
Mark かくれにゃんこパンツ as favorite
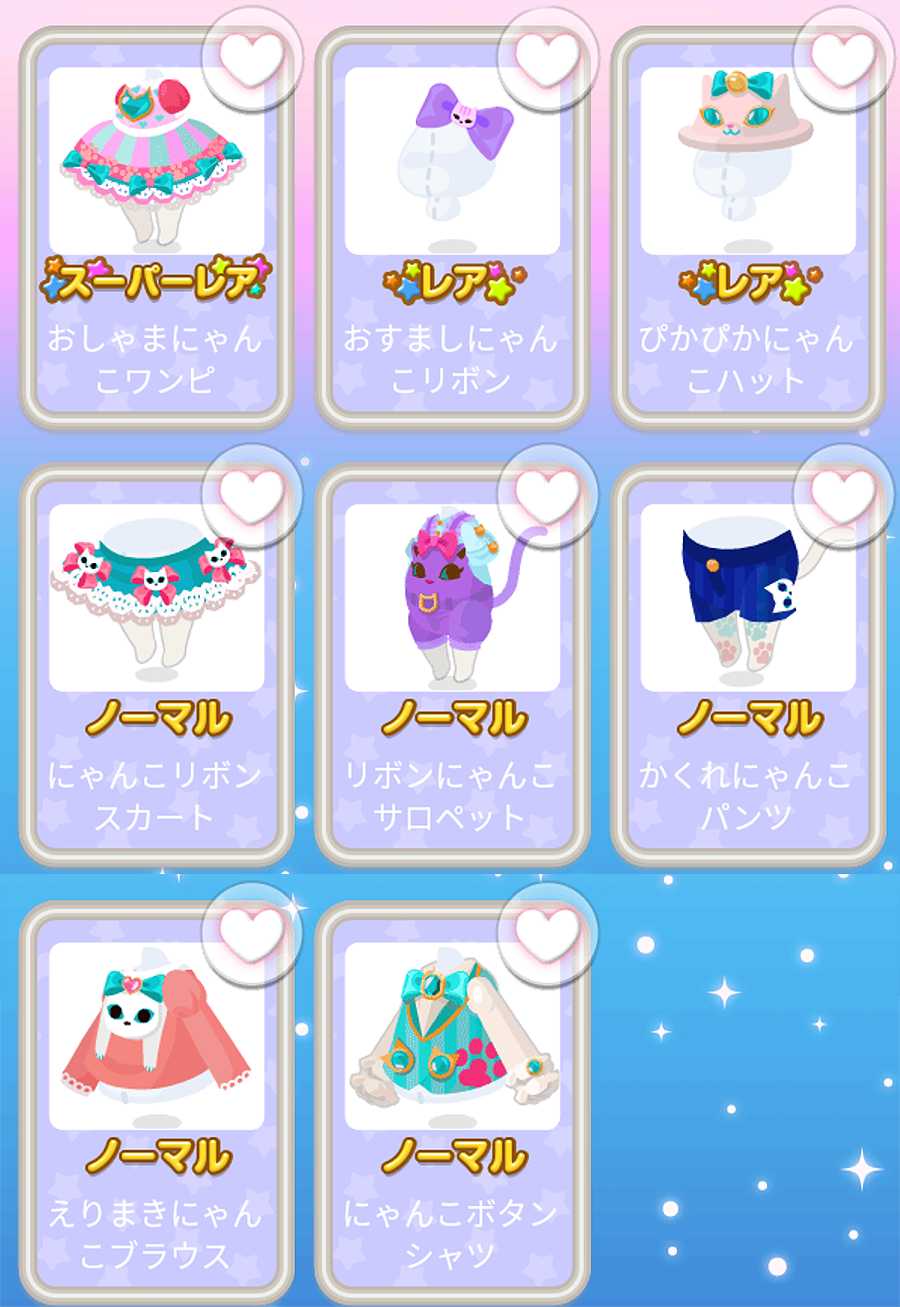842,494
